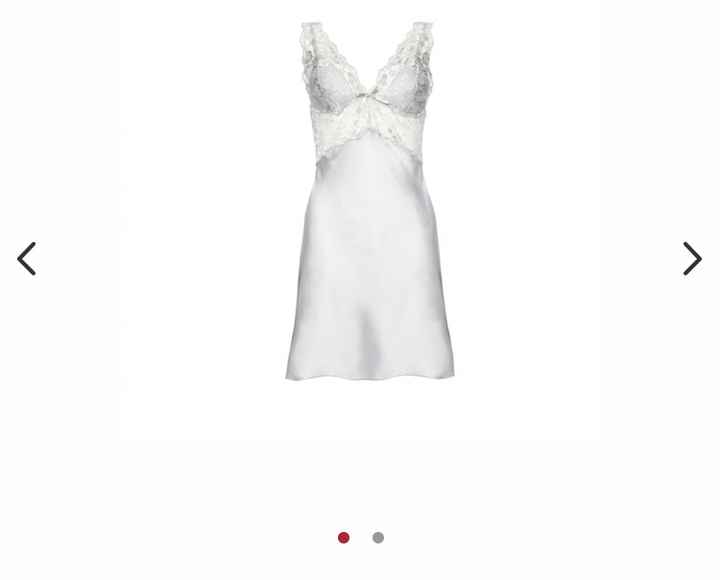The height and width of the screenshot is (580, 720).
Task: Select the first page indicator dot
Action: click(343, 538)
